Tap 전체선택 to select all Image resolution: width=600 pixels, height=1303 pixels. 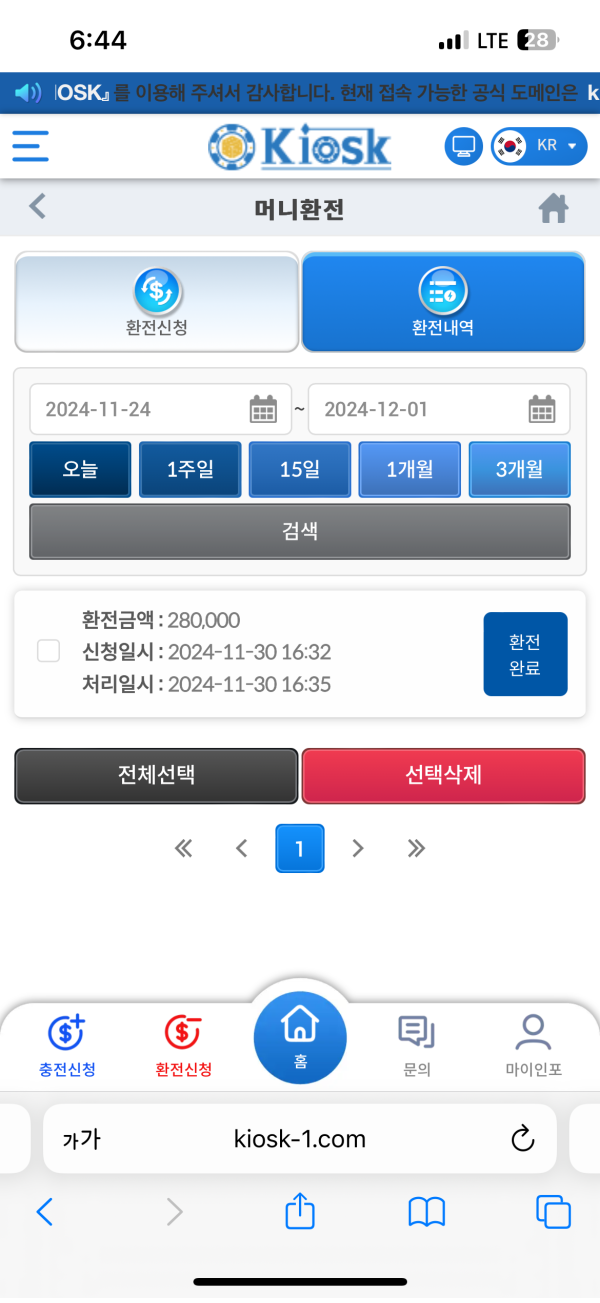157,775
